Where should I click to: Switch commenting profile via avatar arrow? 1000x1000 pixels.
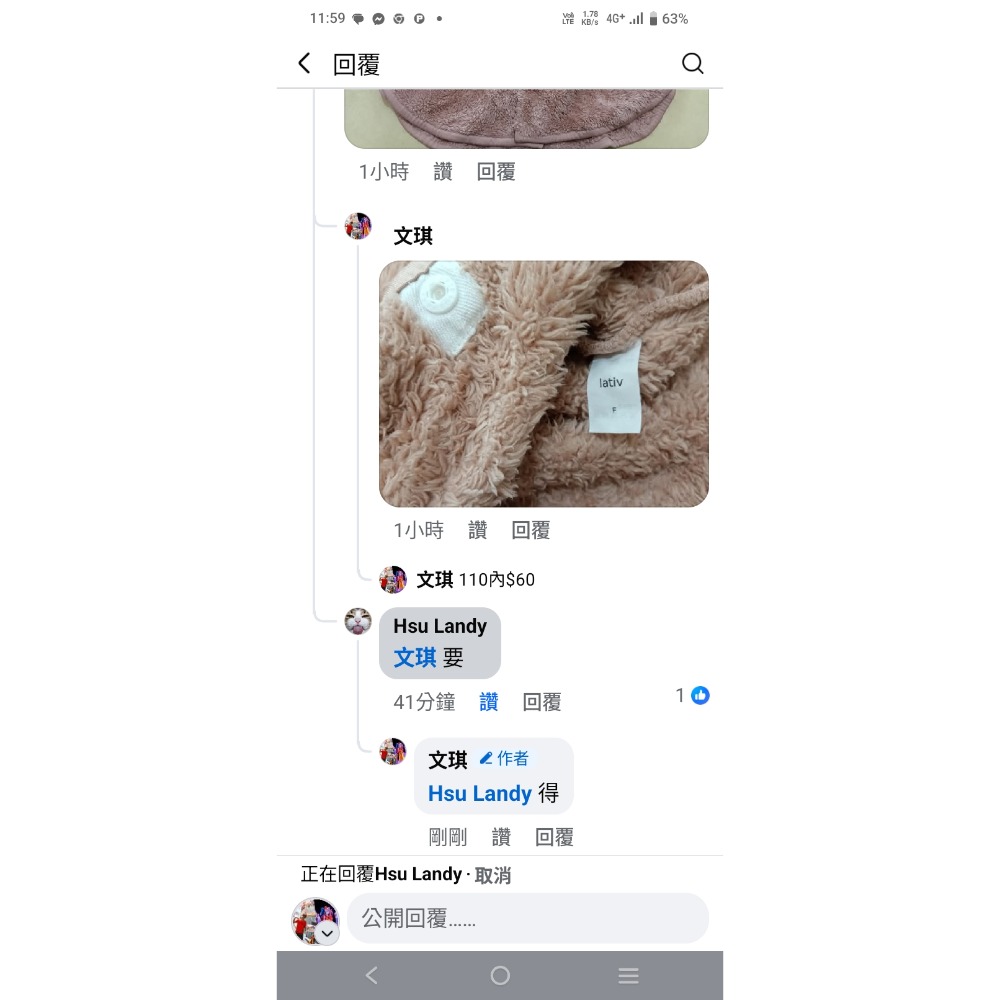point(327,934)
